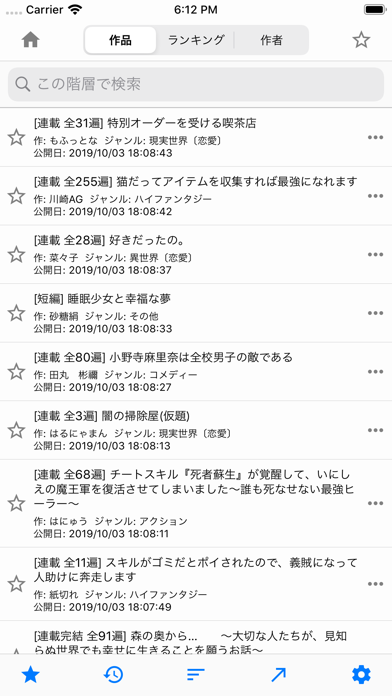
Task: Tap the star icon in the top bar
Action: pos(361,40)
